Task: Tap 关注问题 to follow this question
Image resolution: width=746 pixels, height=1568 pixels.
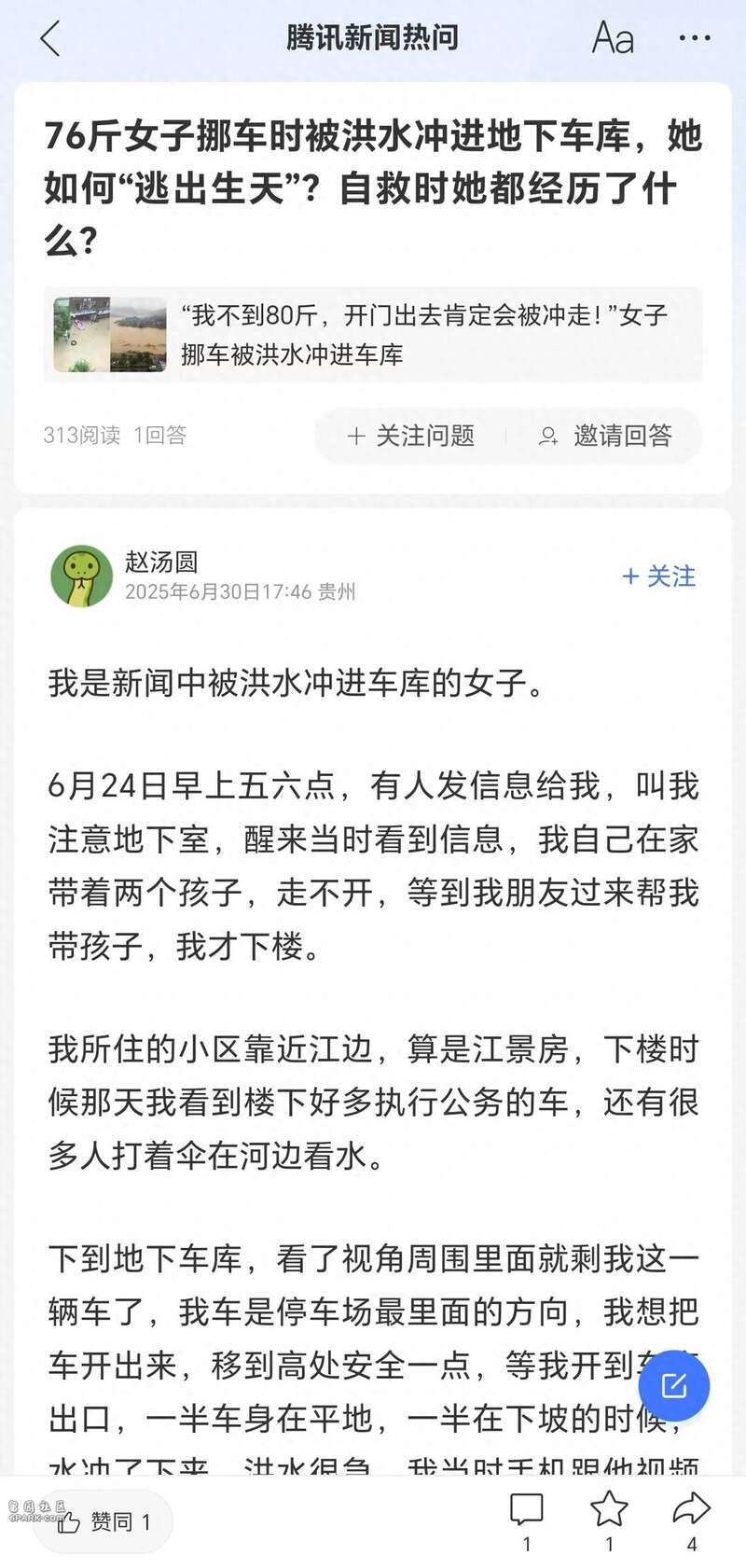Action: (x=411, y=436)
